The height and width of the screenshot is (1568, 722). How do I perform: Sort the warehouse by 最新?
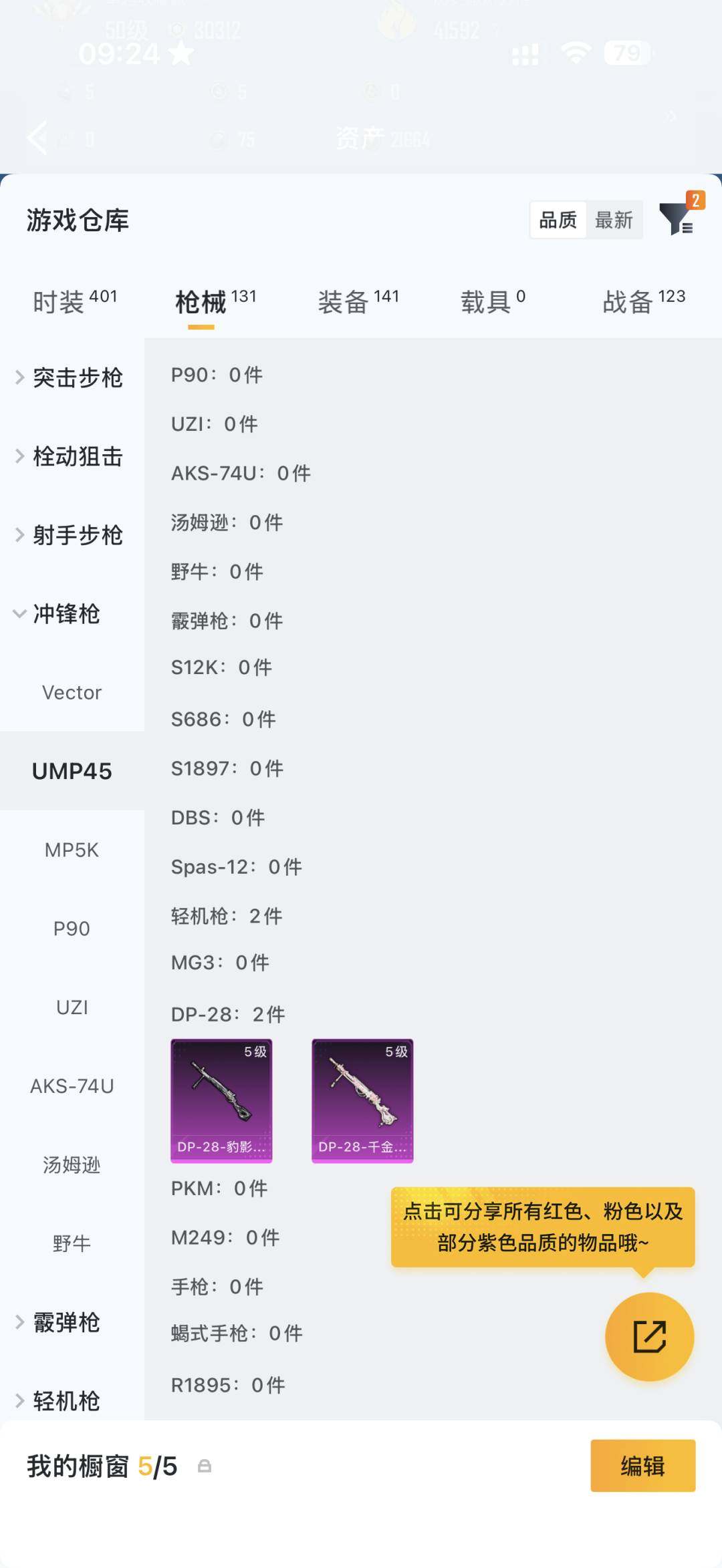pos(614,220)
